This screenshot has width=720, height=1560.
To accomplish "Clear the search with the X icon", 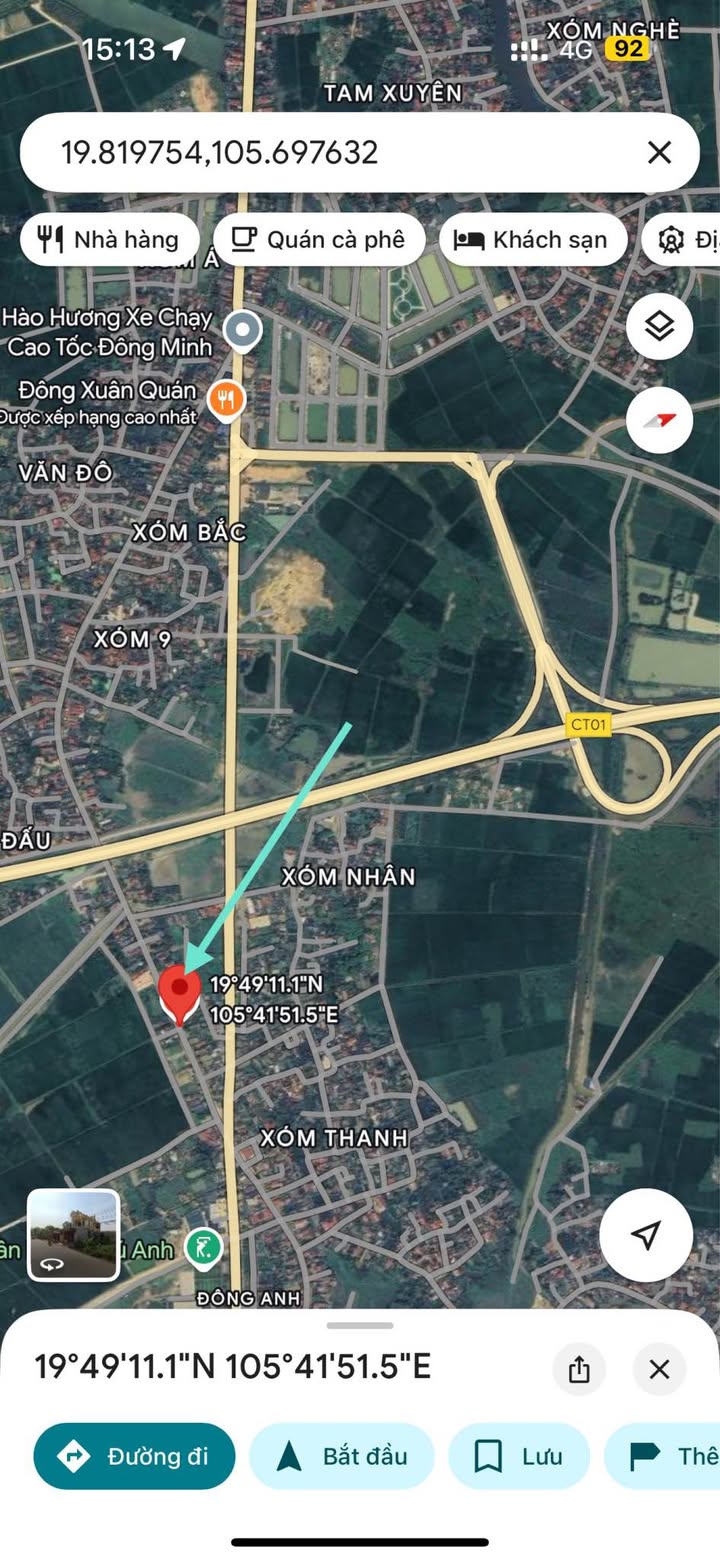I will (659, 152).
